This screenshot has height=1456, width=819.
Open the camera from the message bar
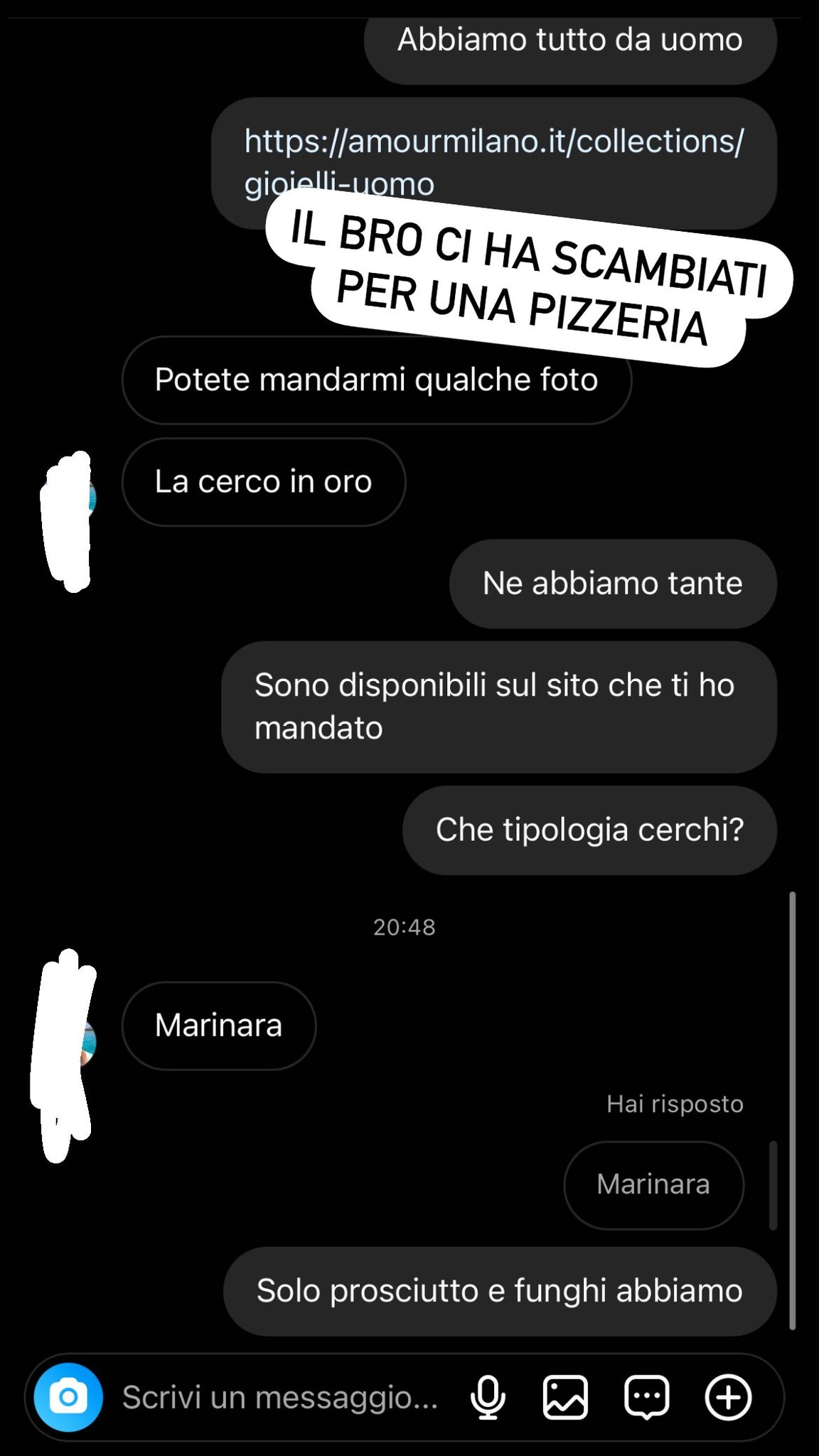[68, 1397]
